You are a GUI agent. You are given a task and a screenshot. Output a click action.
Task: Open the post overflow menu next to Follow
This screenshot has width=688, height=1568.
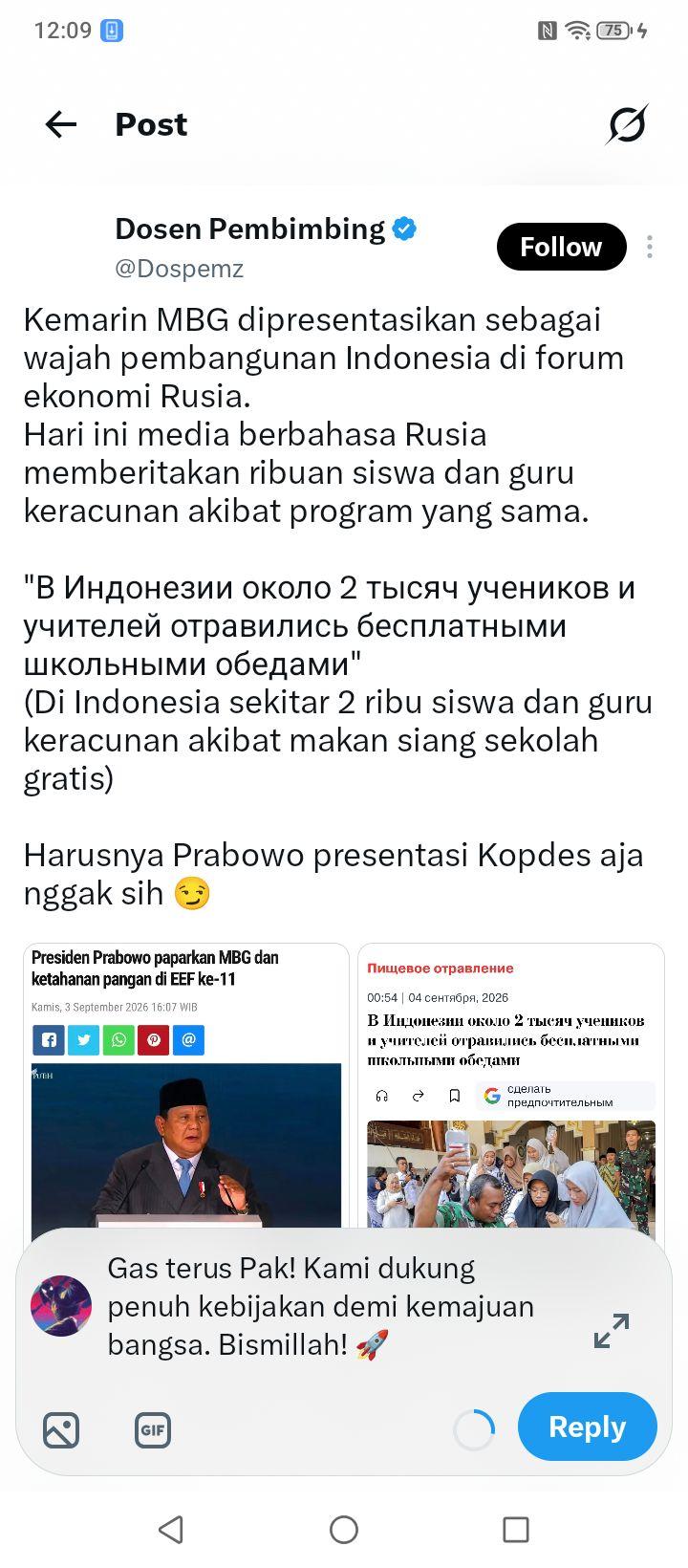pos(650,247)
